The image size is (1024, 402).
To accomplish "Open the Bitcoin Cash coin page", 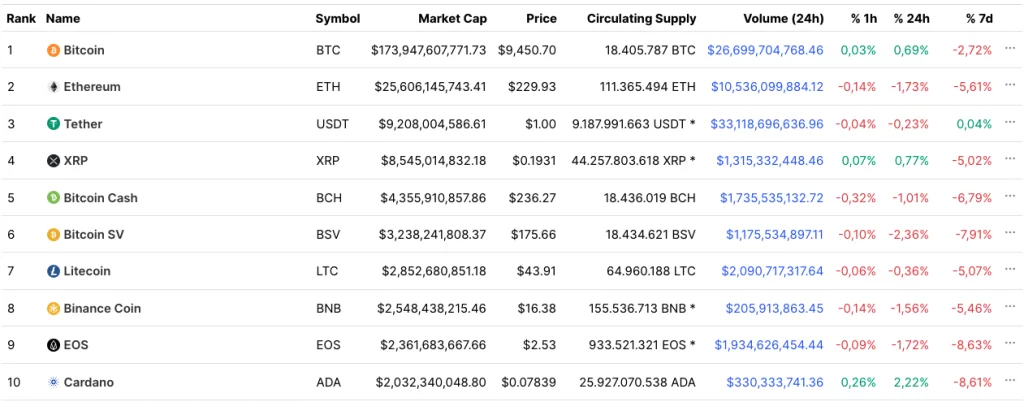I will click(x=100, y=198).
